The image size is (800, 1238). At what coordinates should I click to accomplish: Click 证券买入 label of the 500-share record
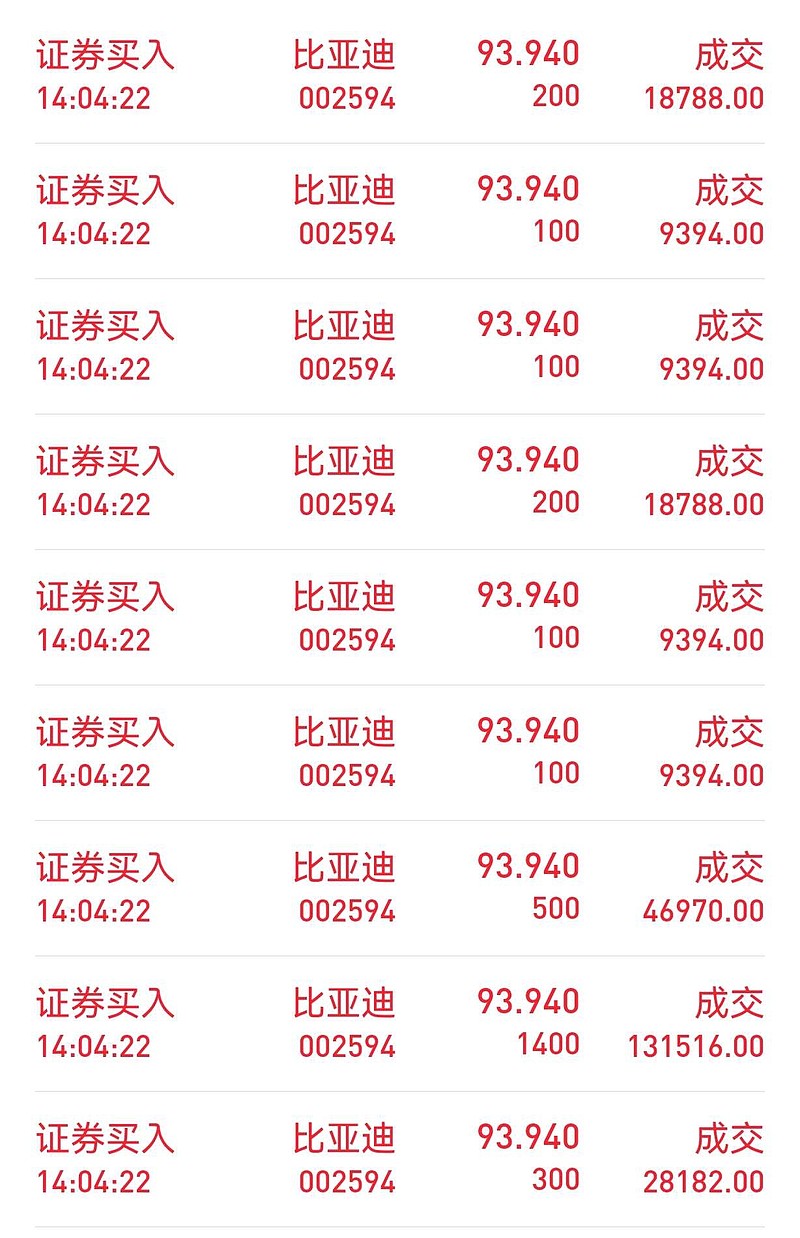pos(105,868)
